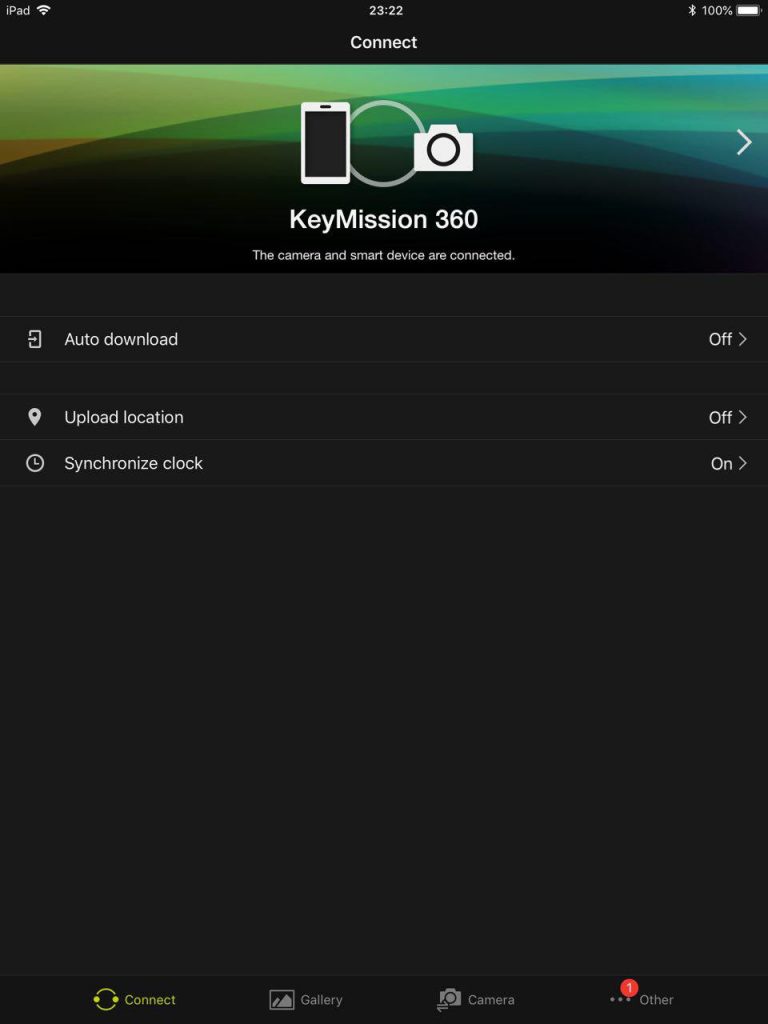This screenshot has height=1024, width=768.
Task: Open the Other tab with notification badge
Action: (642, 998)
